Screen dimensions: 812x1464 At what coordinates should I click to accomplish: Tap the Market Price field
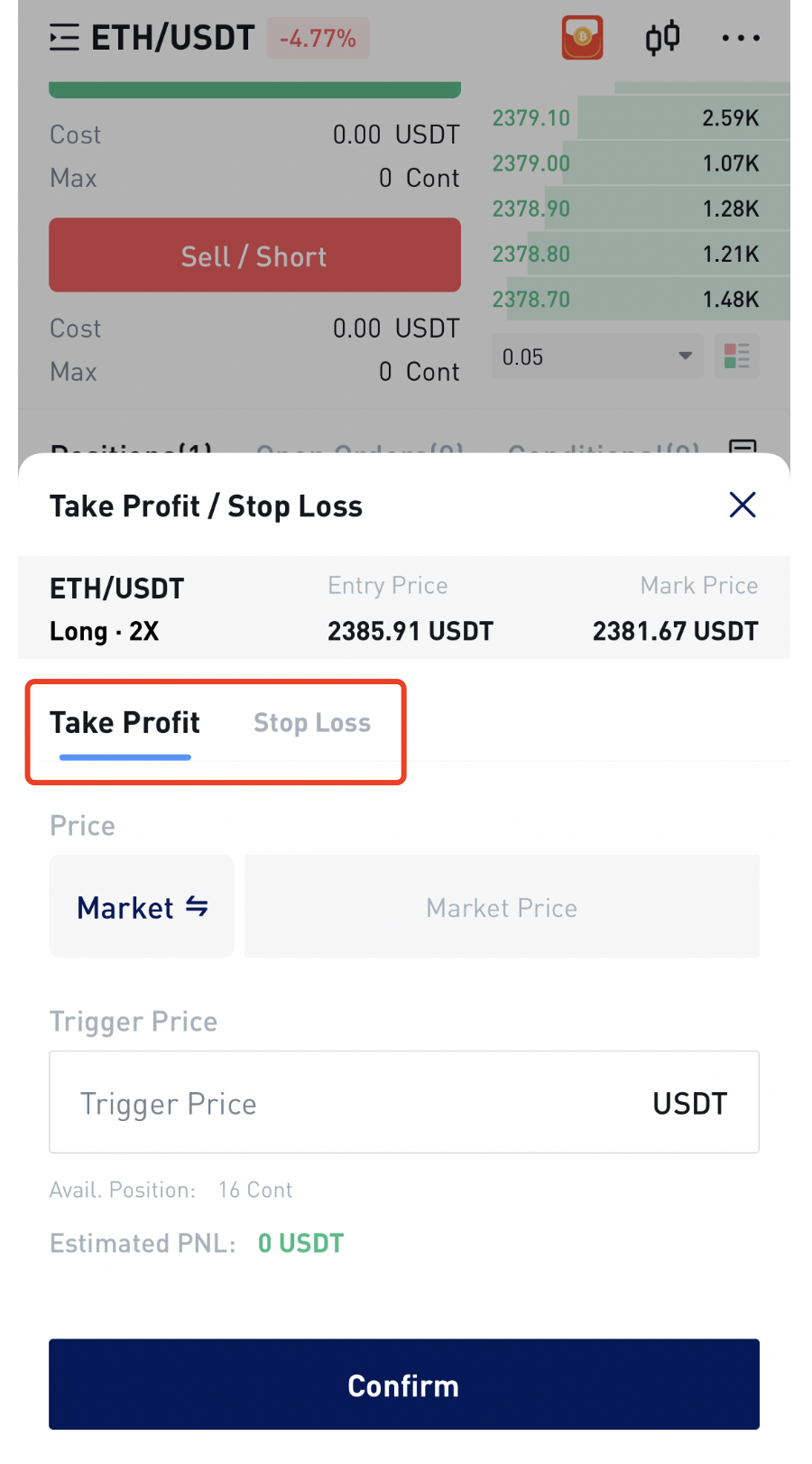pyautogui.click(x=502, y=907)
